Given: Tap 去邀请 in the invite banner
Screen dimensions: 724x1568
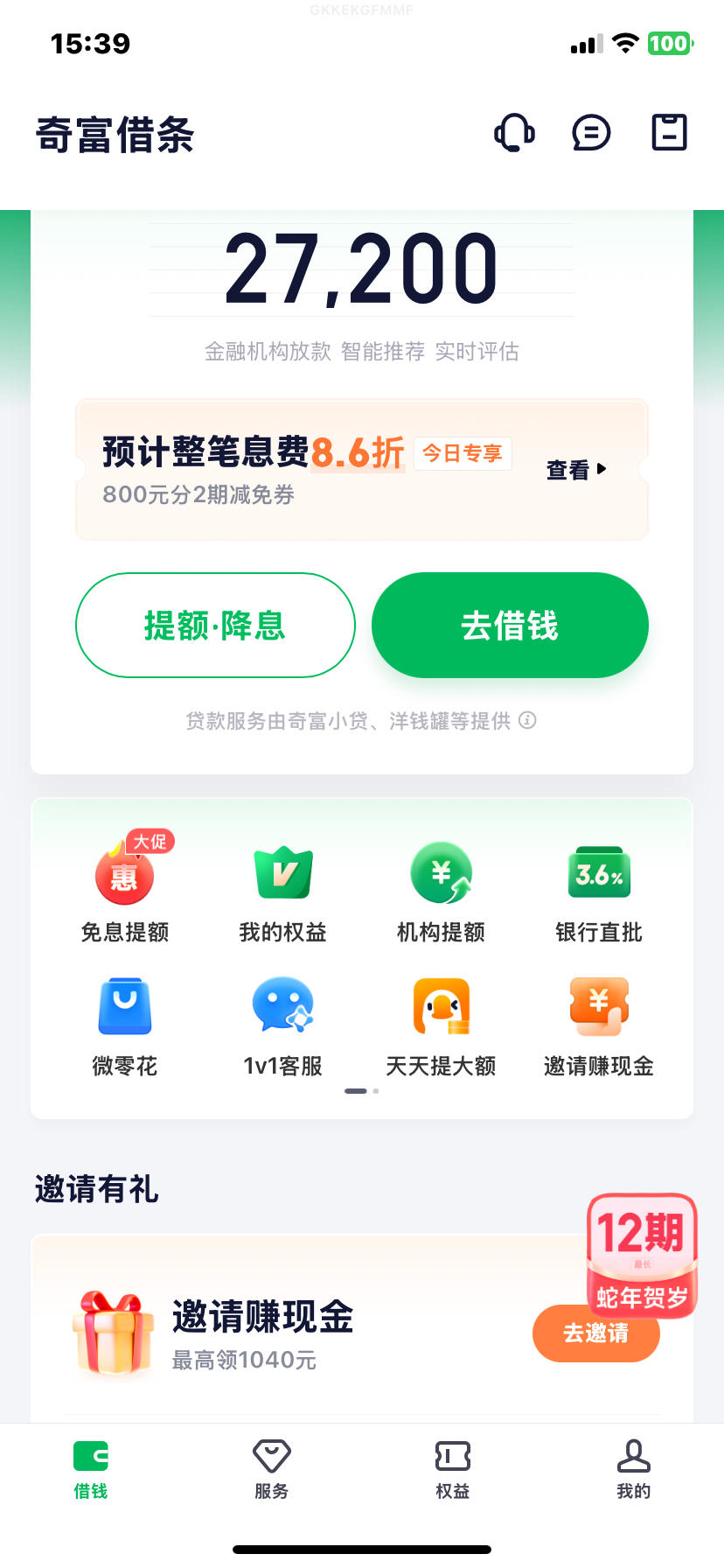Looking at the screenshot, I should point(595,1333).
